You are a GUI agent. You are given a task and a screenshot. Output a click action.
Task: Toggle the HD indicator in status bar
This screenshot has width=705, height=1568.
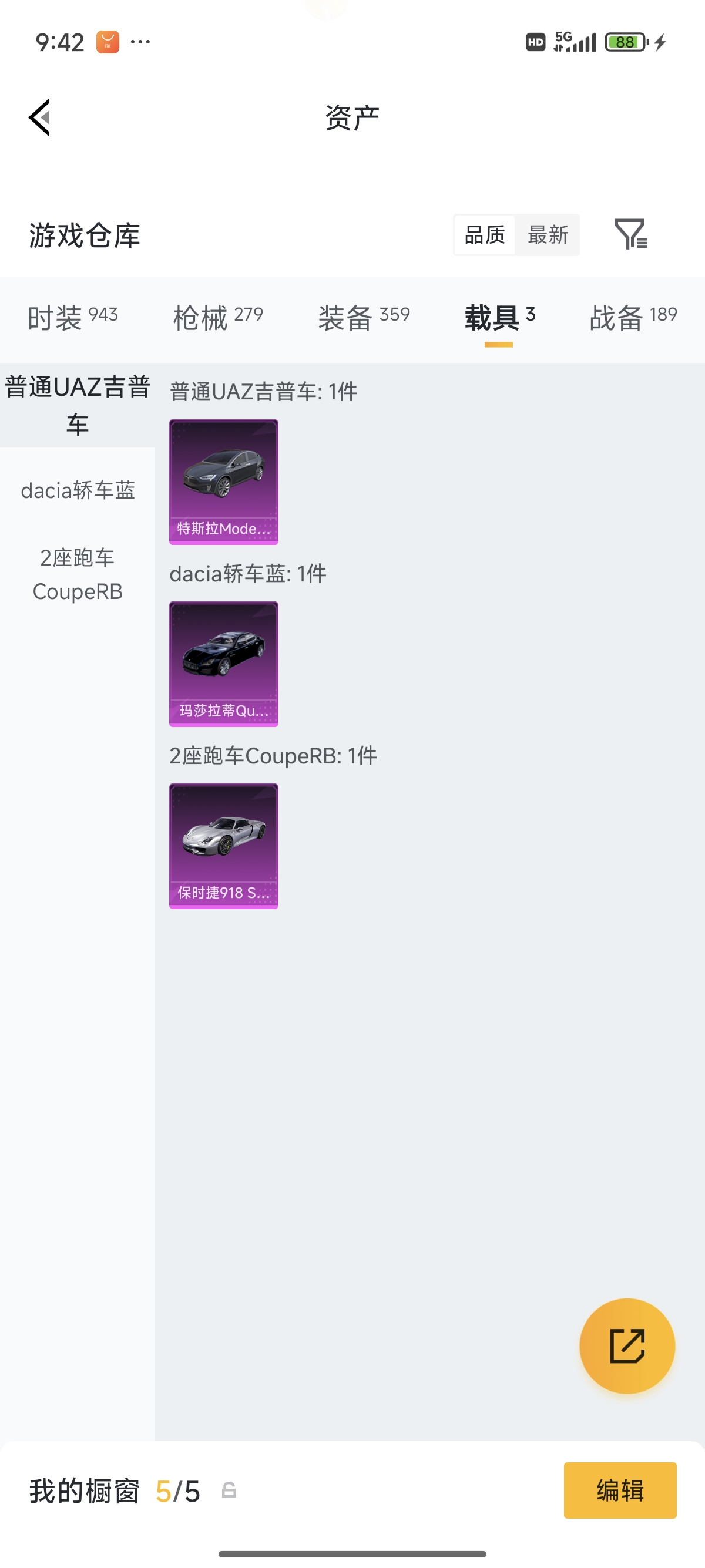point(535,41)
